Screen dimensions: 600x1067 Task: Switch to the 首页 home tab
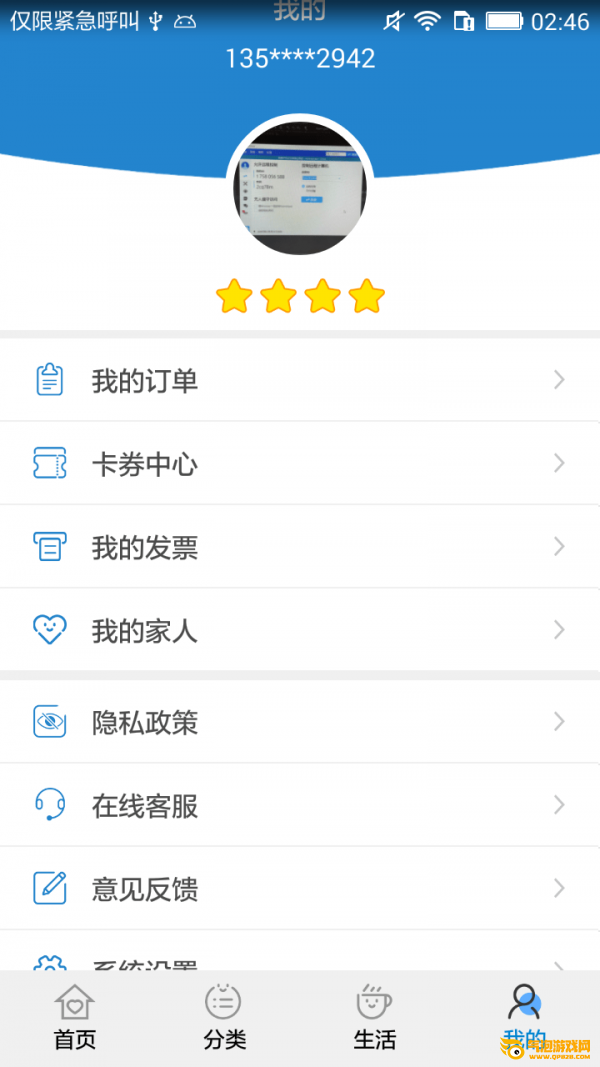pos(75,1017)
